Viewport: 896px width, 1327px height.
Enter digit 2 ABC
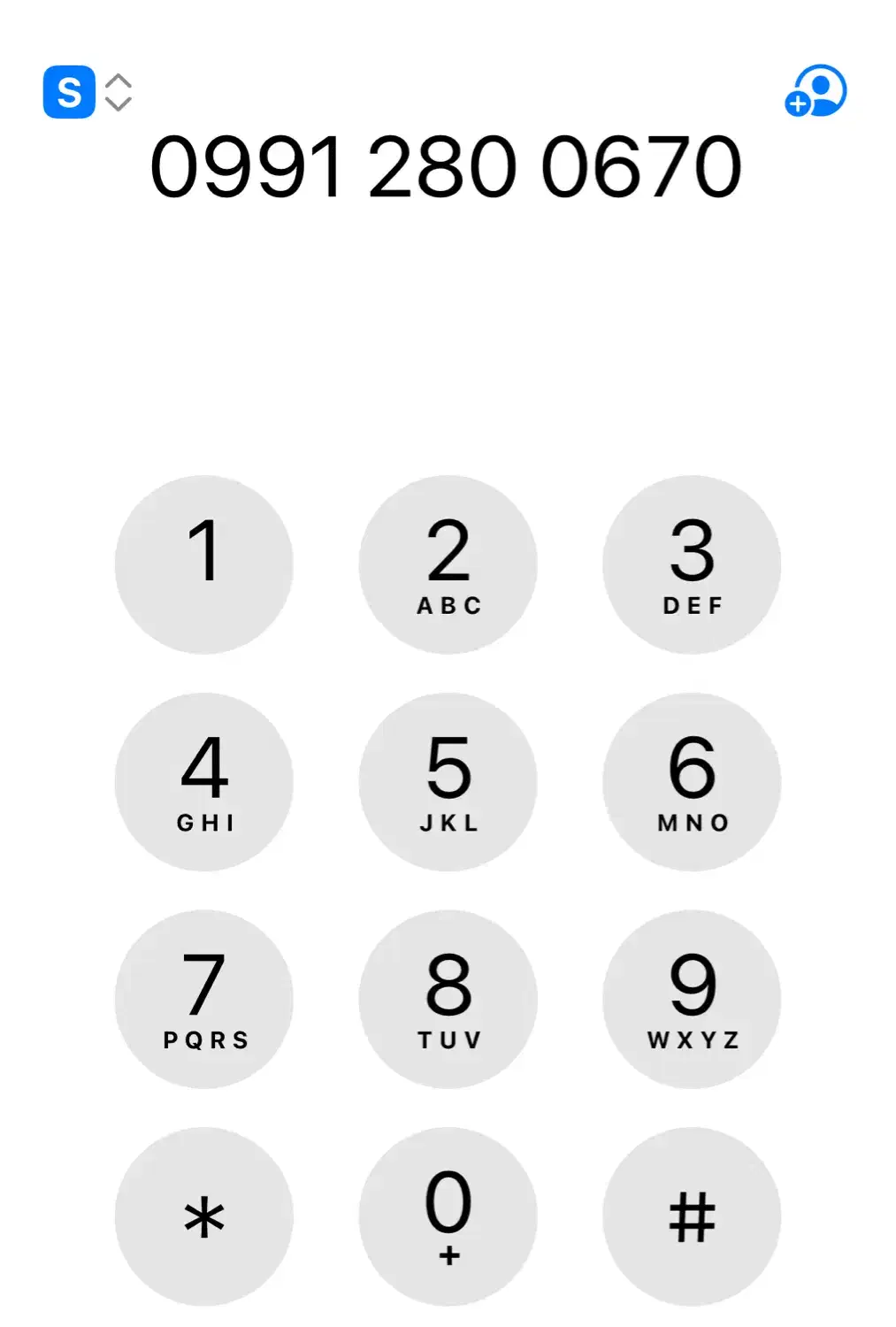point(448,564)
